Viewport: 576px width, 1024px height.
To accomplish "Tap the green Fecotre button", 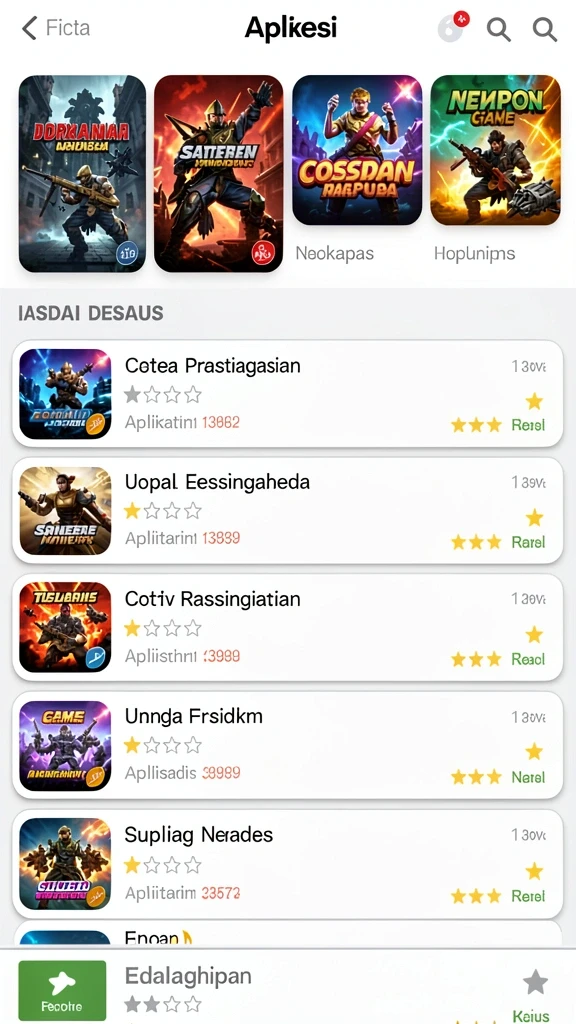I will 62,991.
